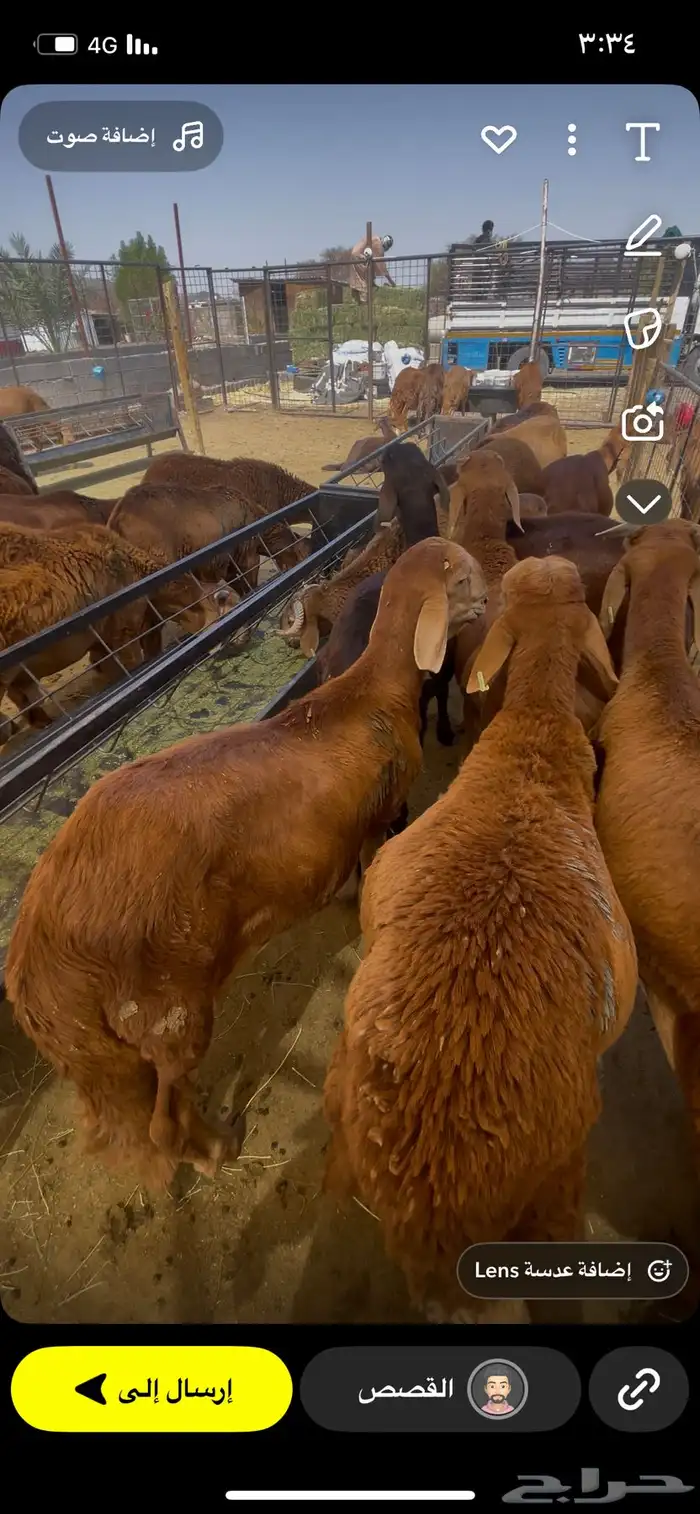700x1514 pixels.
Task: Tap the add sound music button
Action: tap(121, 136)
